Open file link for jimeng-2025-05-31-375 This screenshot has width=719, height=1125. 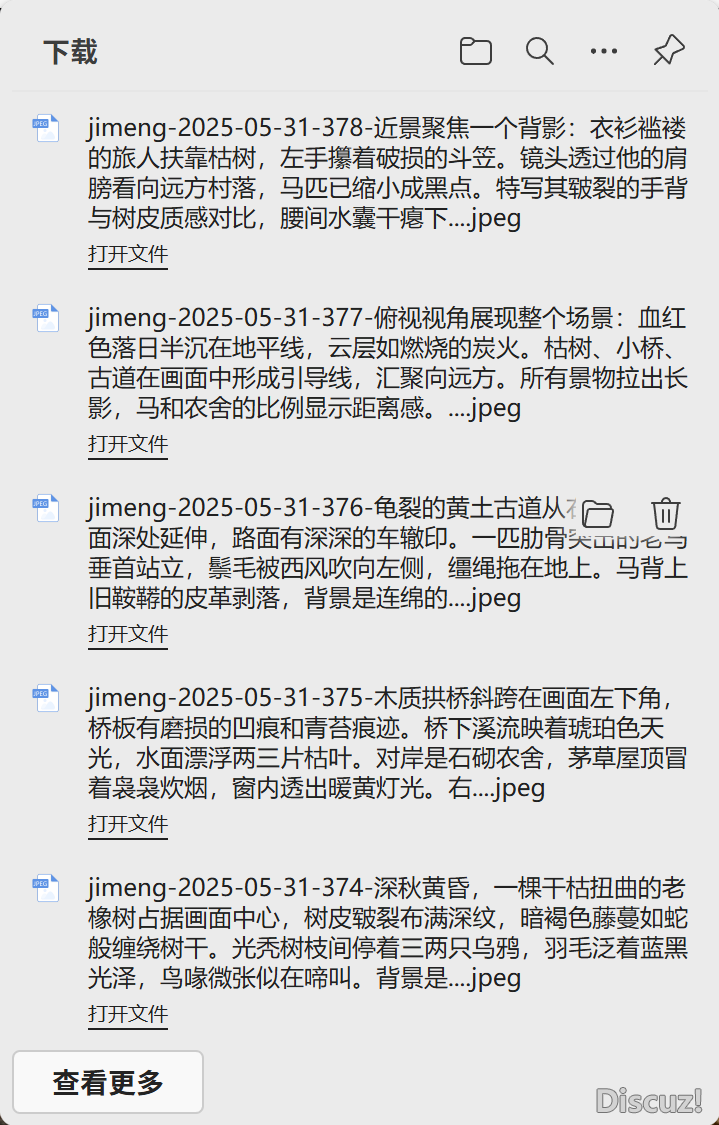(x=128, y=824)
